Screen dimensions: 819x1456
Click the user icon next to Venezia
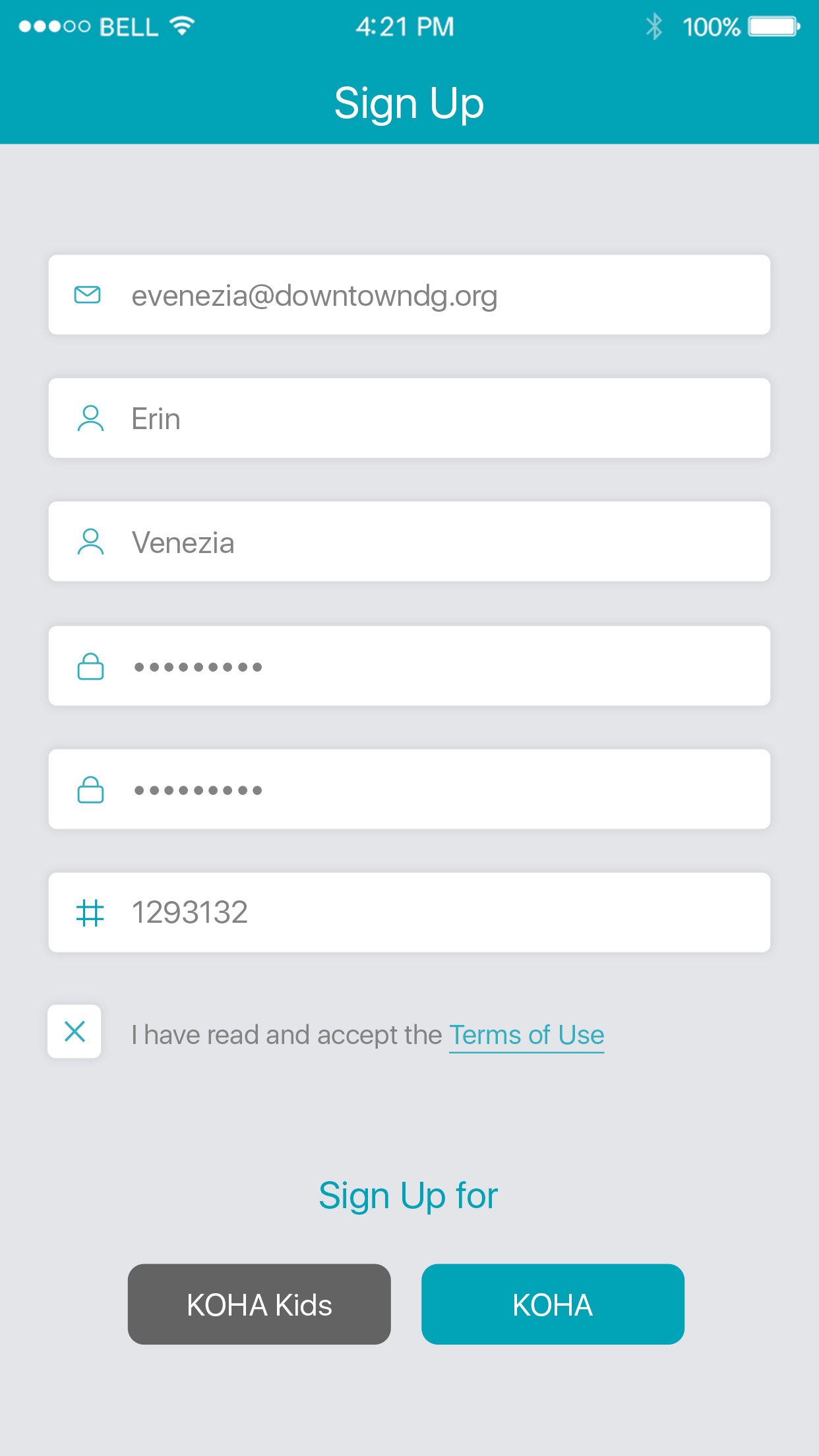90,541
